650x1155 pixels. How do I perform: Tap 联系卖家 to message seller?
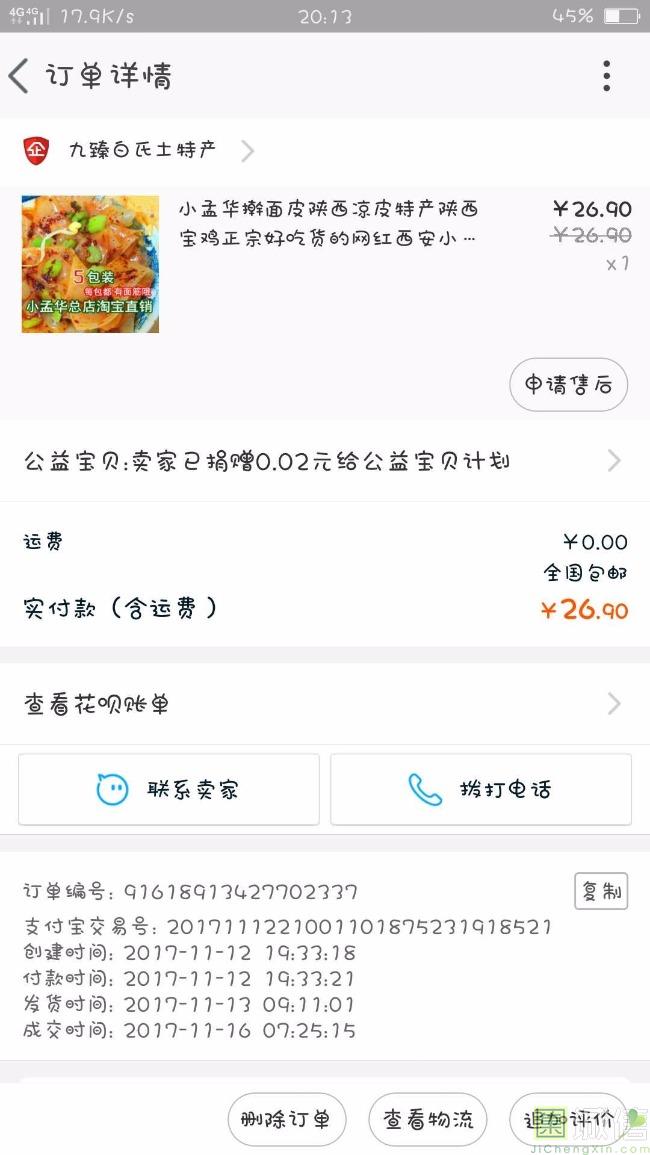[x=169, y=789]
